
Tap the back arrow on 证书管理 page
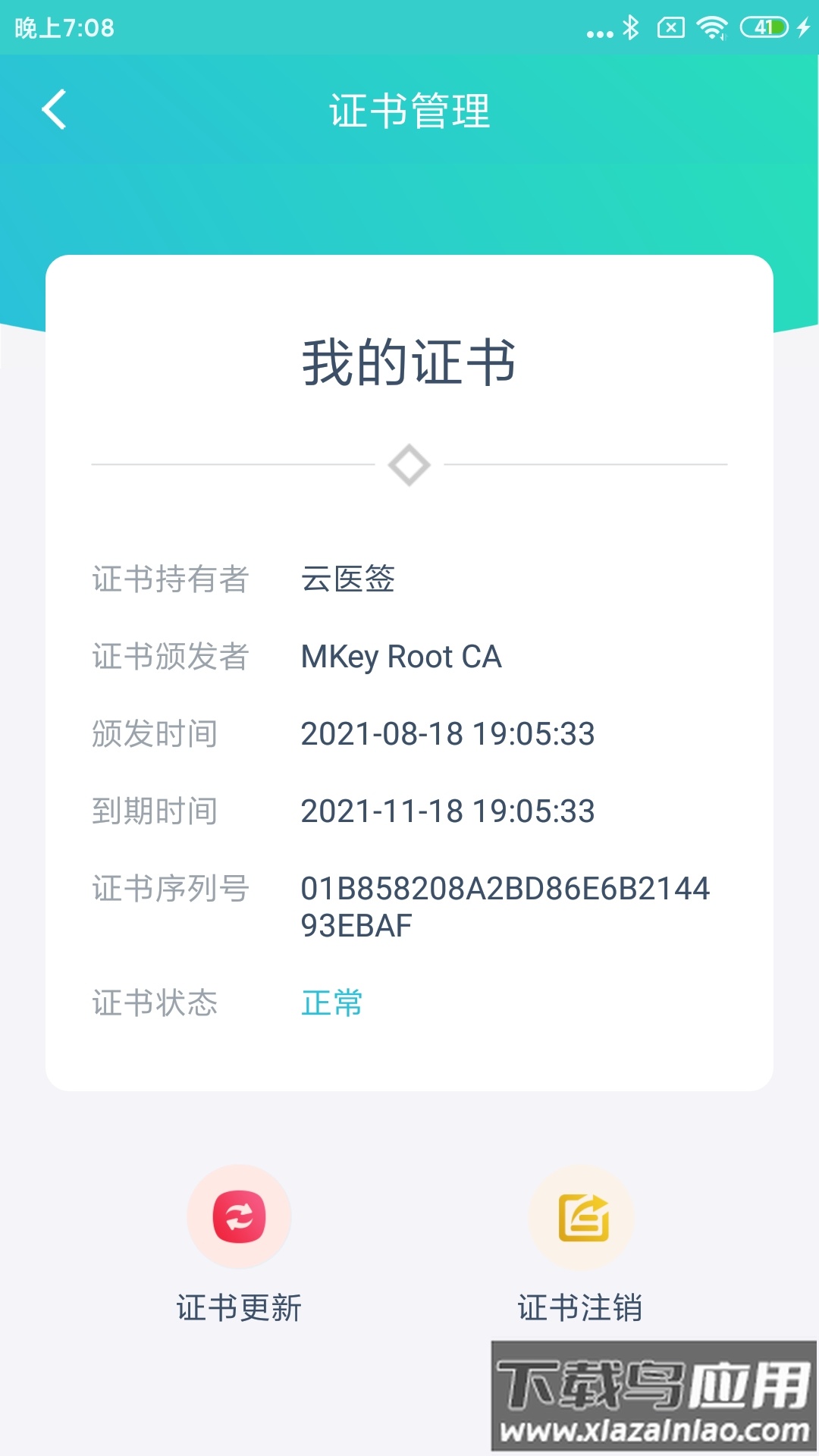[53, 110]
